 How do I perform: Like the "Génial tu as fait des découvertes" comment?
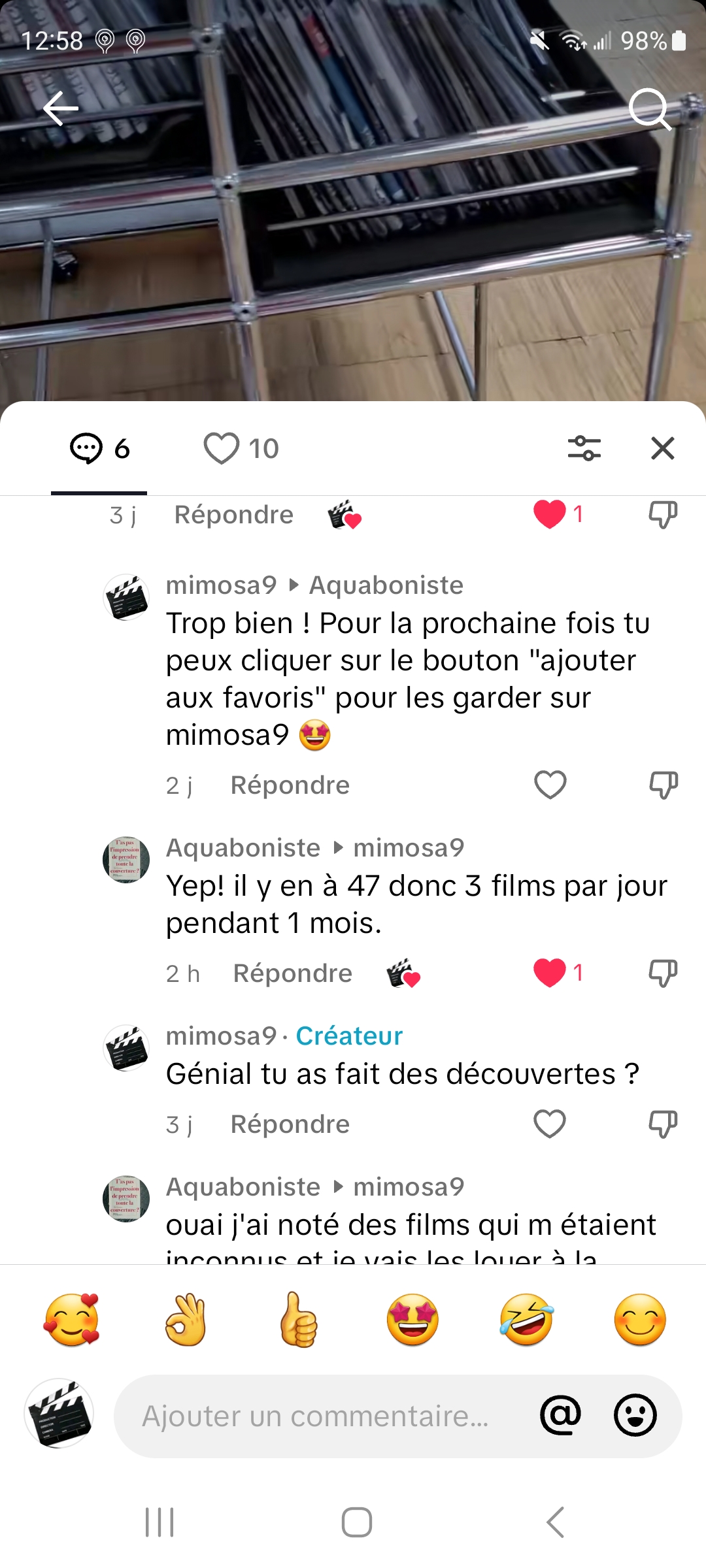click(550, 1124)
